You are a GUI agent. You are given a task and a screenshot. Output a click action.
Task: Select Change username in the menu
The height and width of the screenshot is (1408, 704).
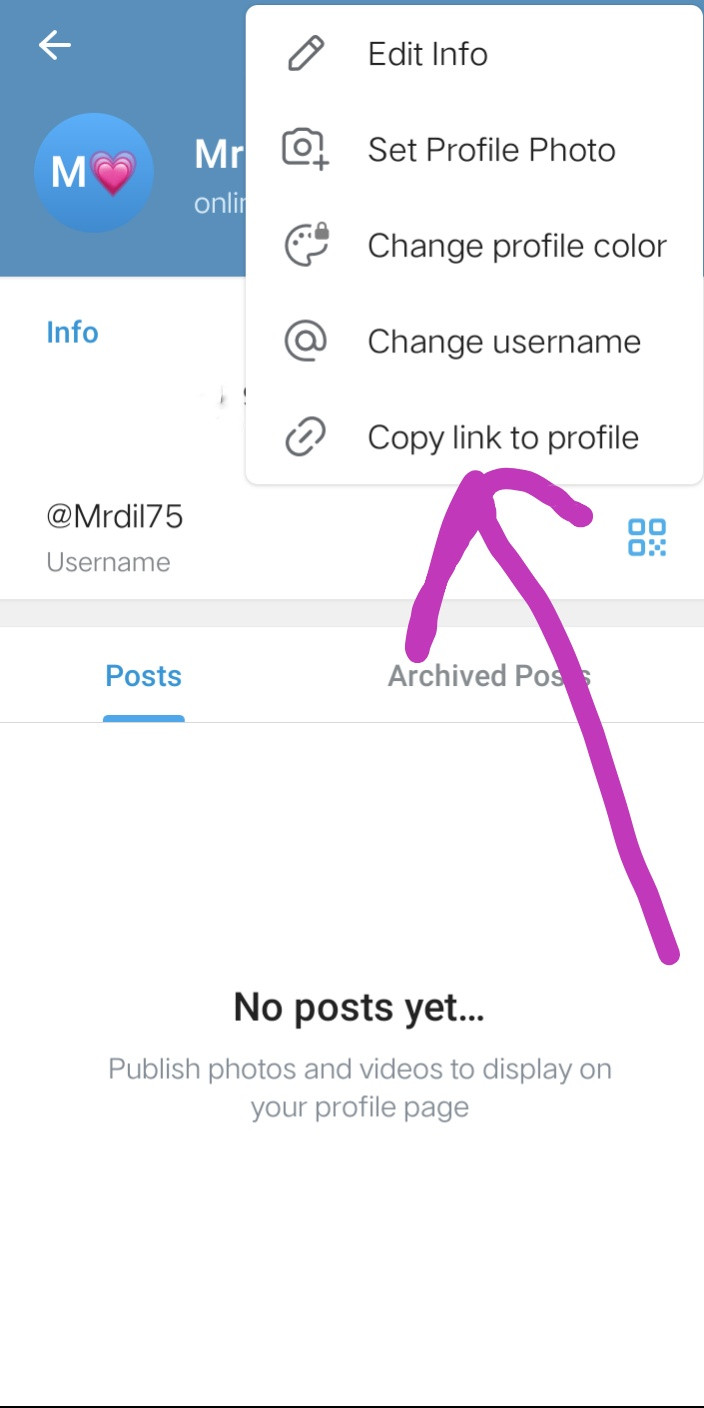point(503,342)
